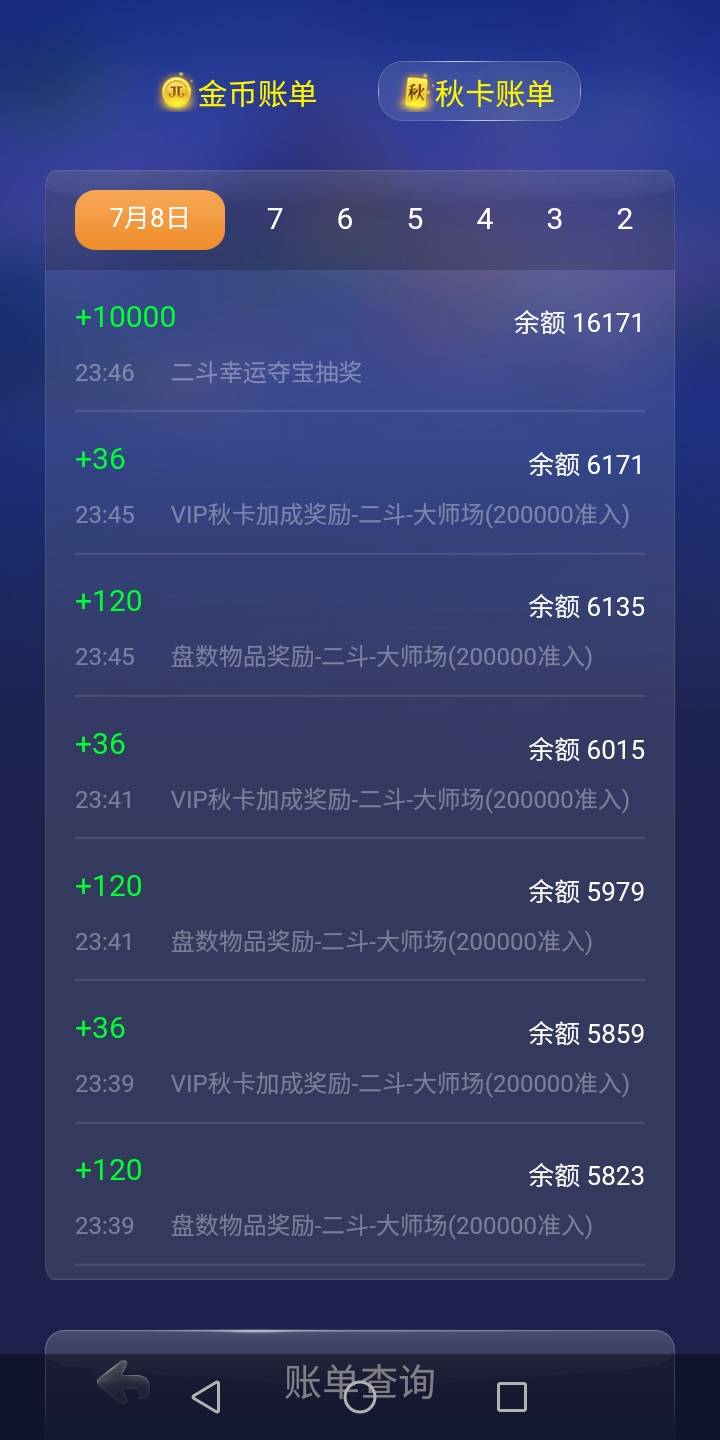The image size is (720, 1440).
Task: Switch to the 秋卡账单 tab
Action: coord(480,92)
